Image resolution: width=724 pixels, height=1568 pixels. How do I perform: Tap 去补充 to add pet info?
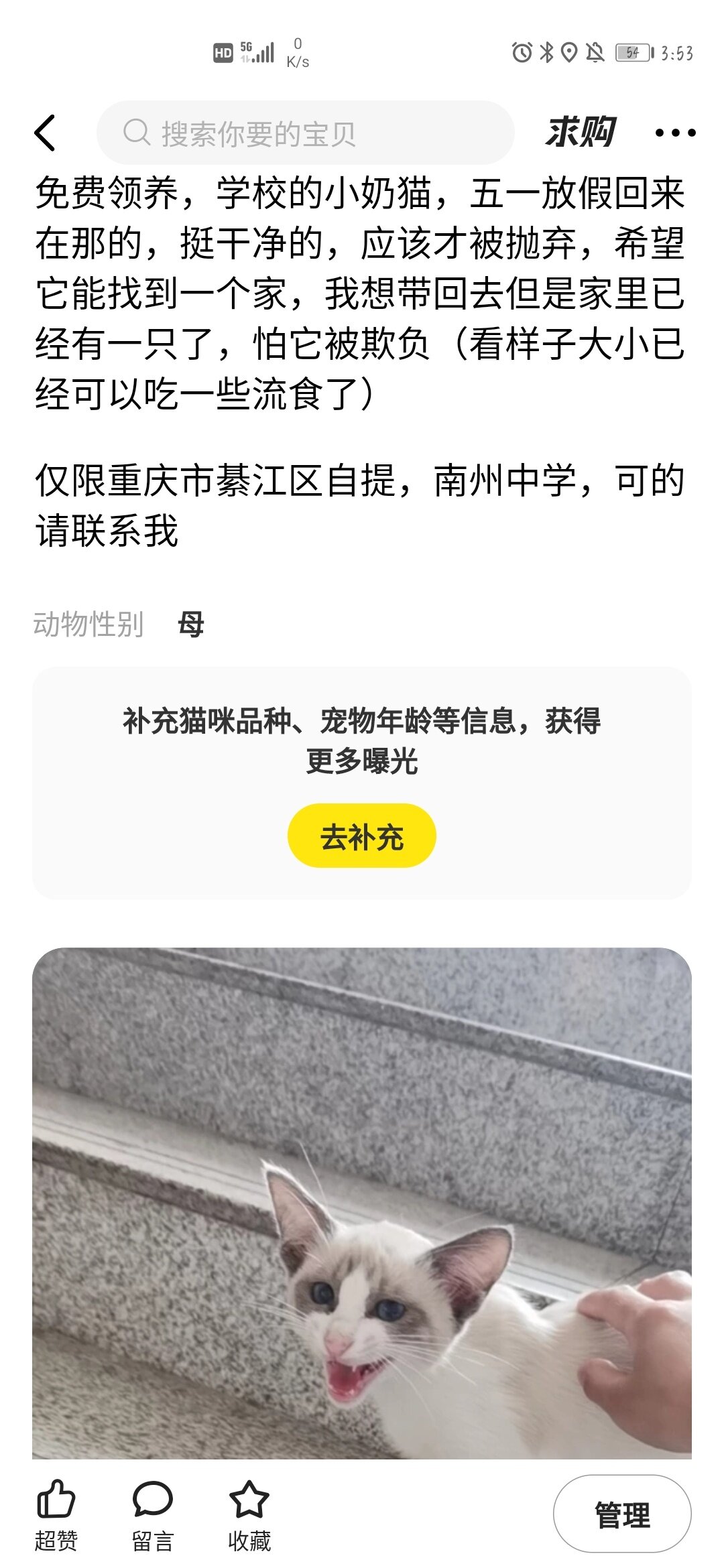[361, 836]
